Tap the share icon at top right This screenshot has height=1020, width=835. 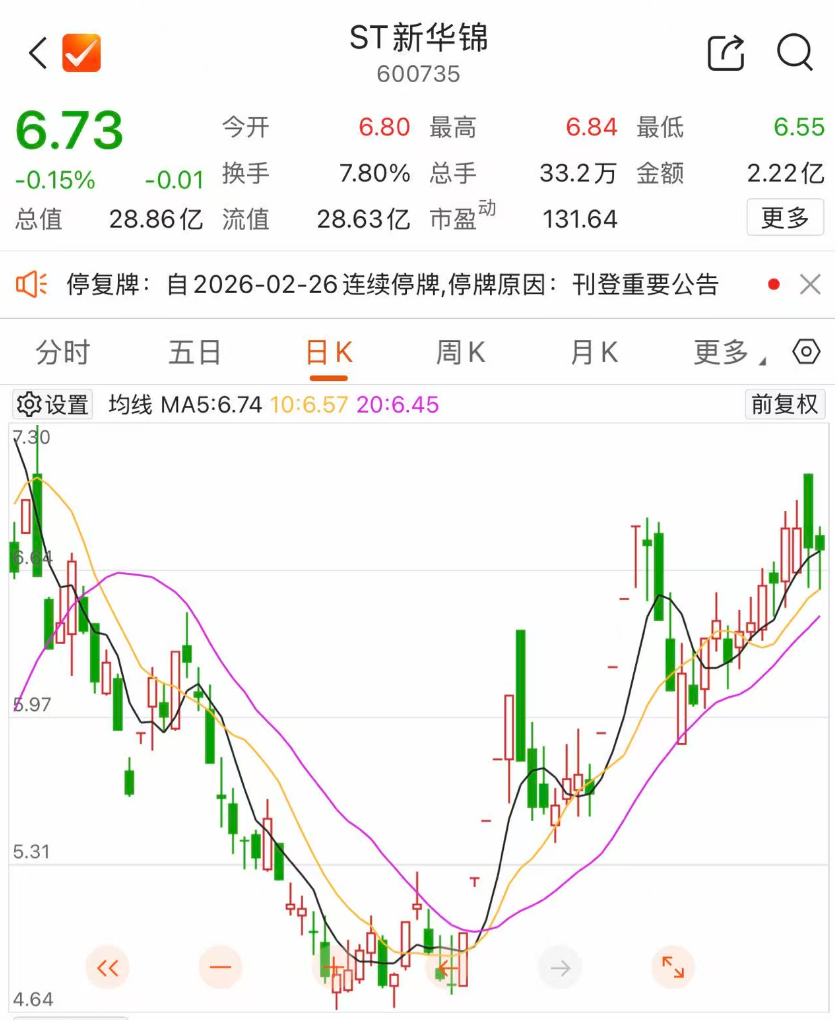726,52
